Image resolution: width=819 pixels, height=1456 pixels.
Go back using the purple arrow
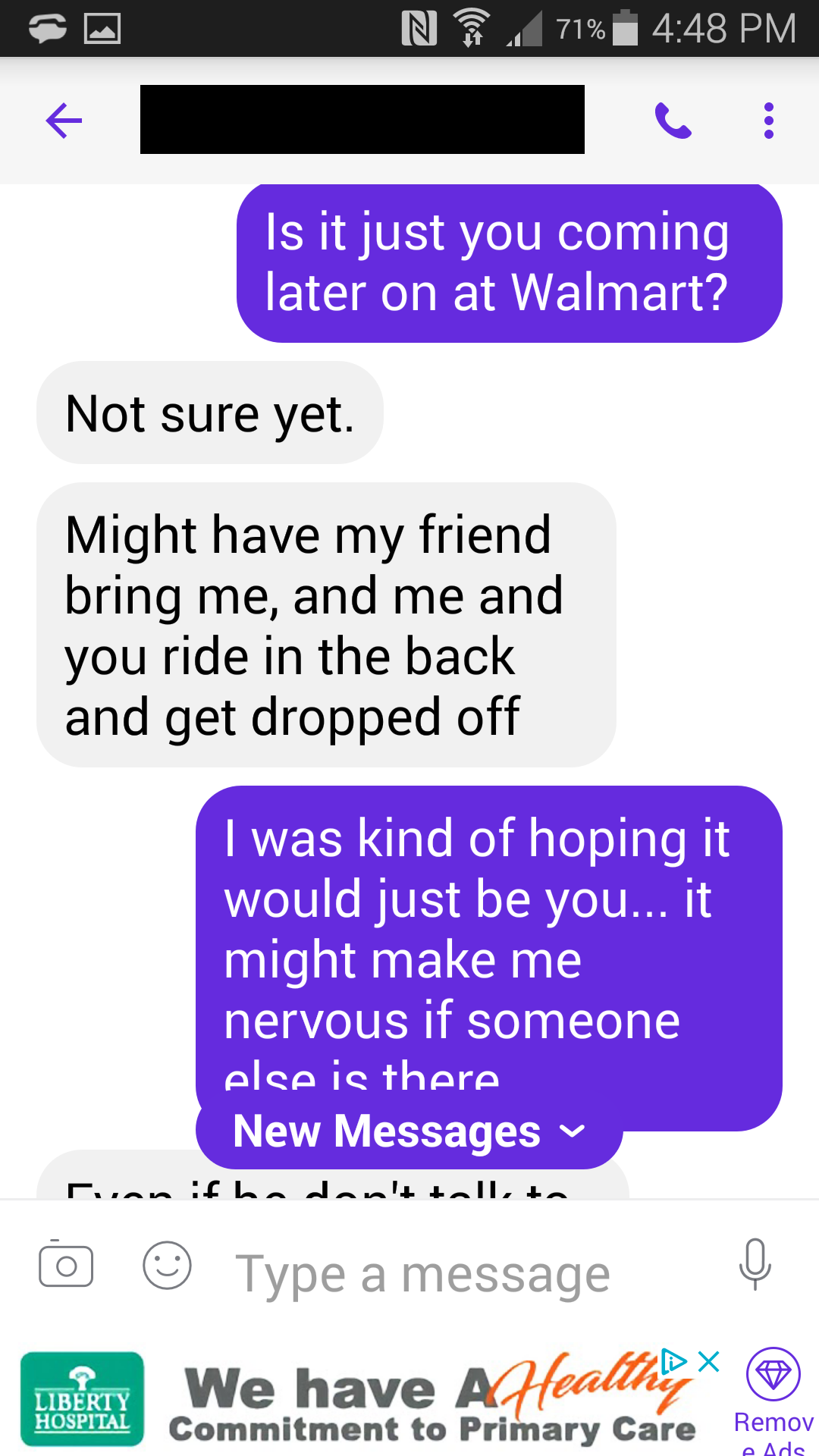64,121
